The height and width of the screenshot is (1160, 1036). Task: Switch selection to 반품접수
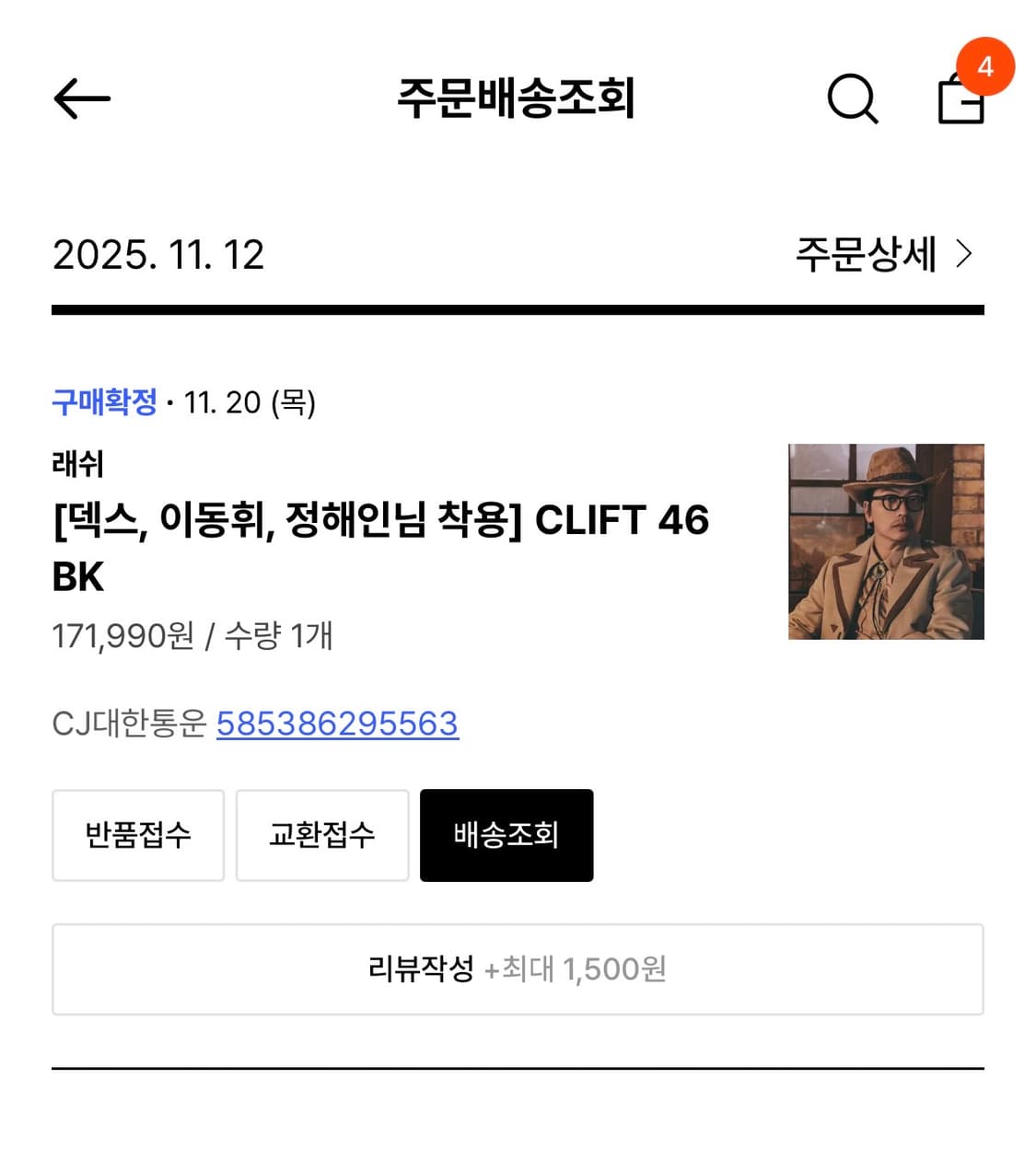click(x=138, y=835)
